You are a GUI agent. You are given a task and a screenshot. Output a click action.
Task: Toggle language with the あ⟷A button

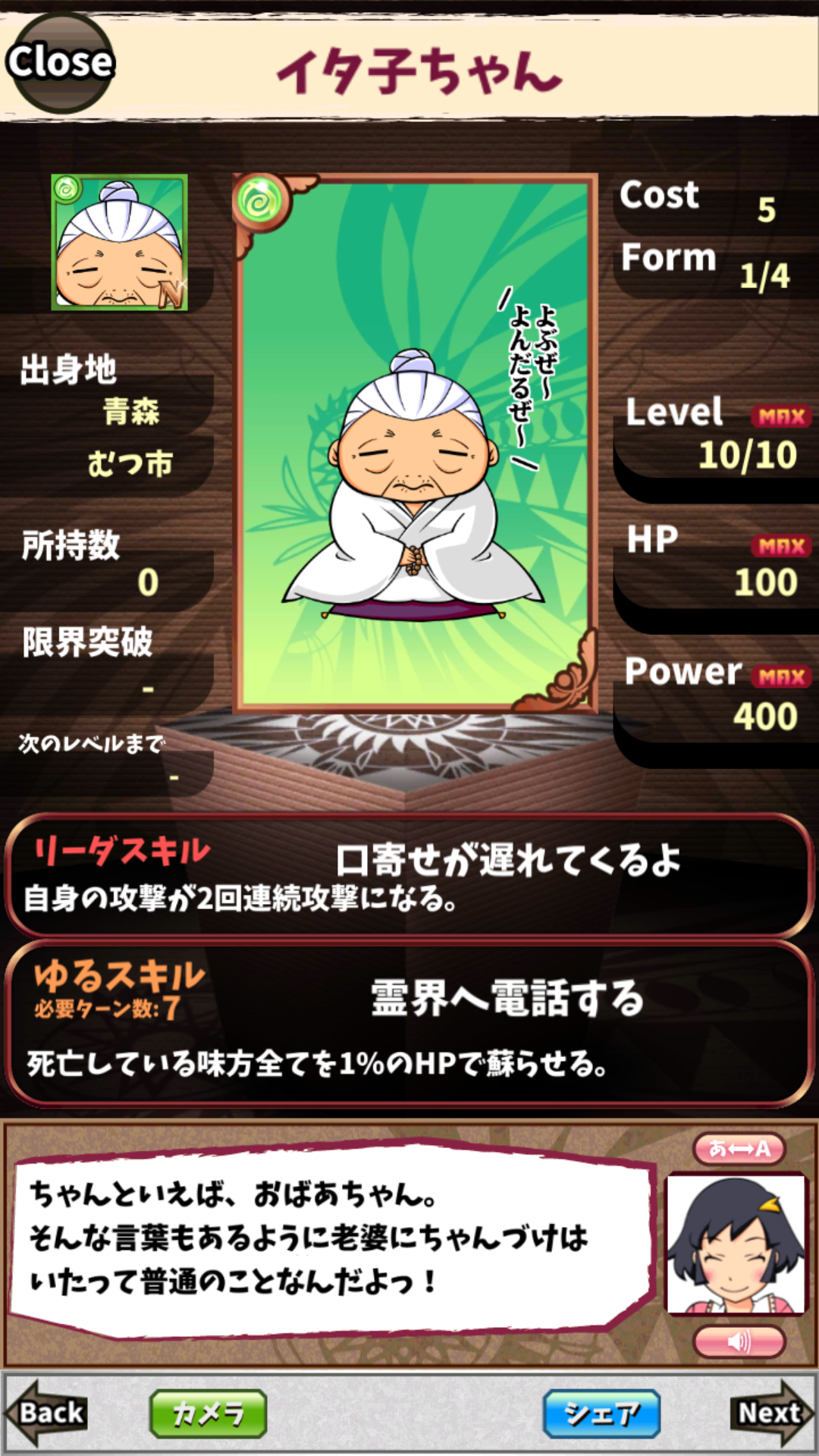[x=739, y=1149]
